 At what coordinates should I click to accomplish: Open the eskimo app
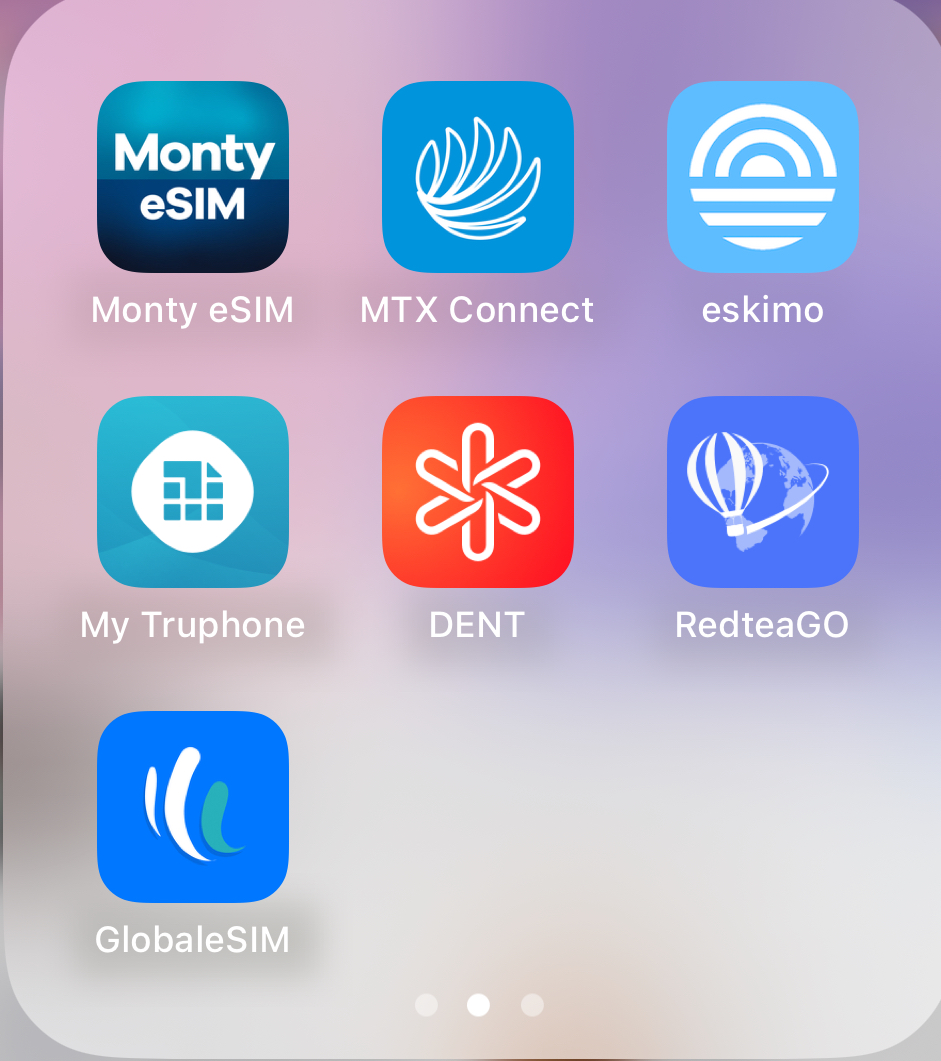click(763, 177)
